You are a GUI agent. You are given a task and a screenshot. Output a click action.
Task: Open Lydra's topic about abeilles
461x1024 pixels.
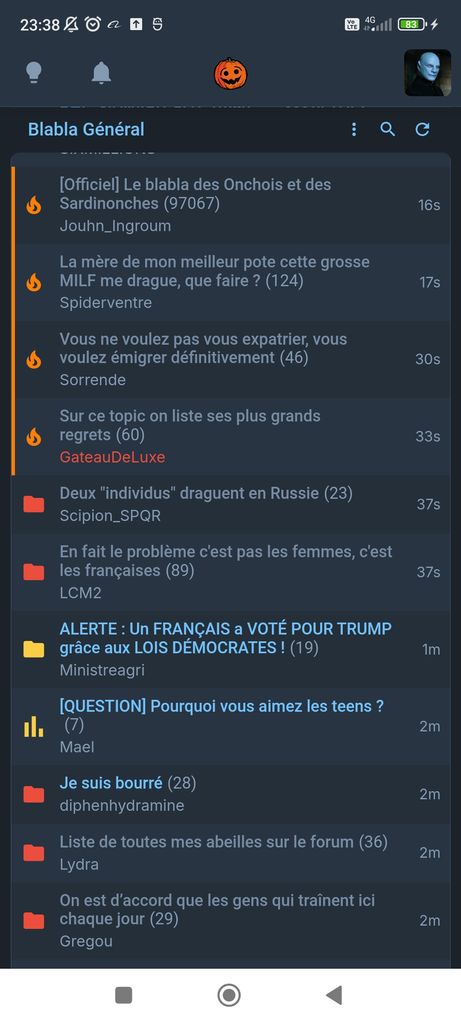click(231, 852)
